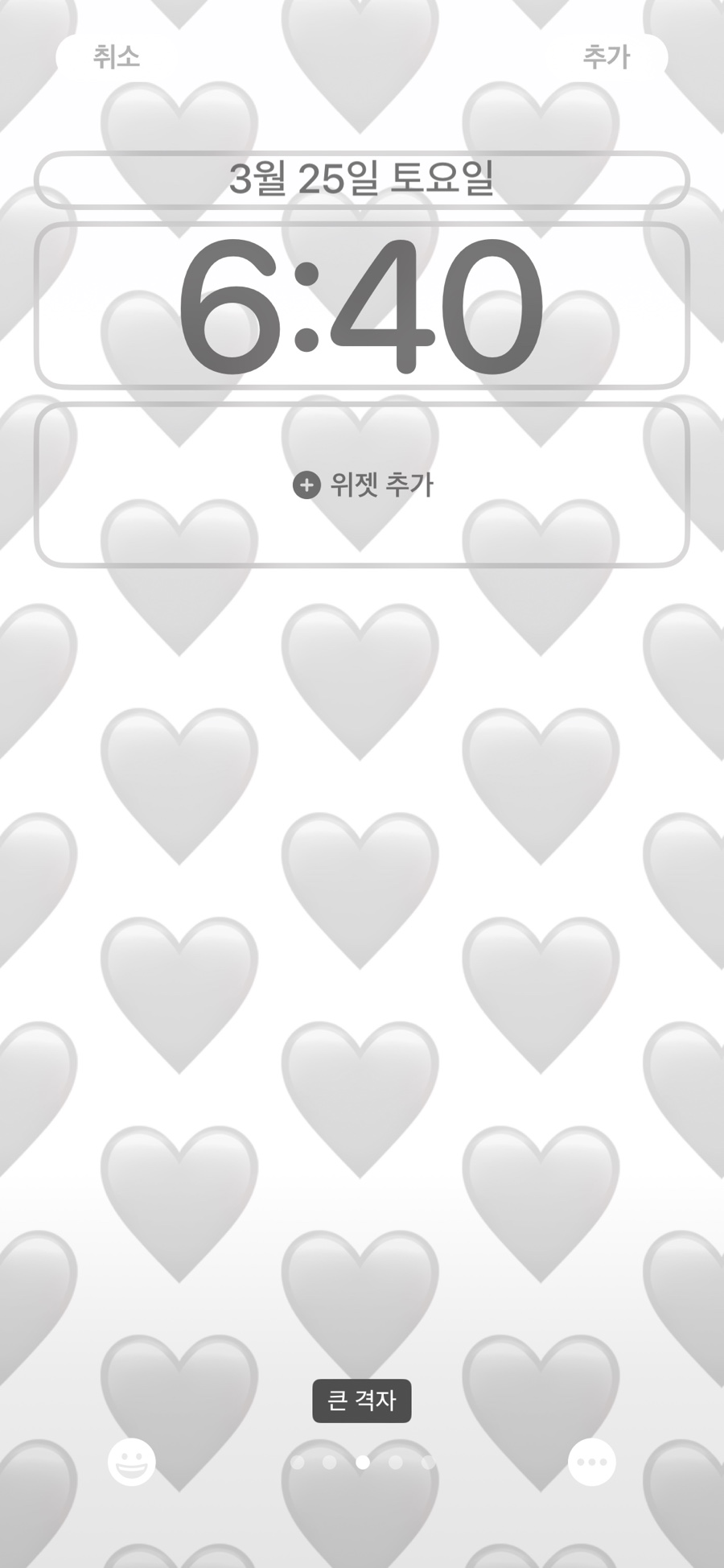Tap 추가 to add this wallpaper
Screen dimensions: 724x1568
tap(606, 56)
